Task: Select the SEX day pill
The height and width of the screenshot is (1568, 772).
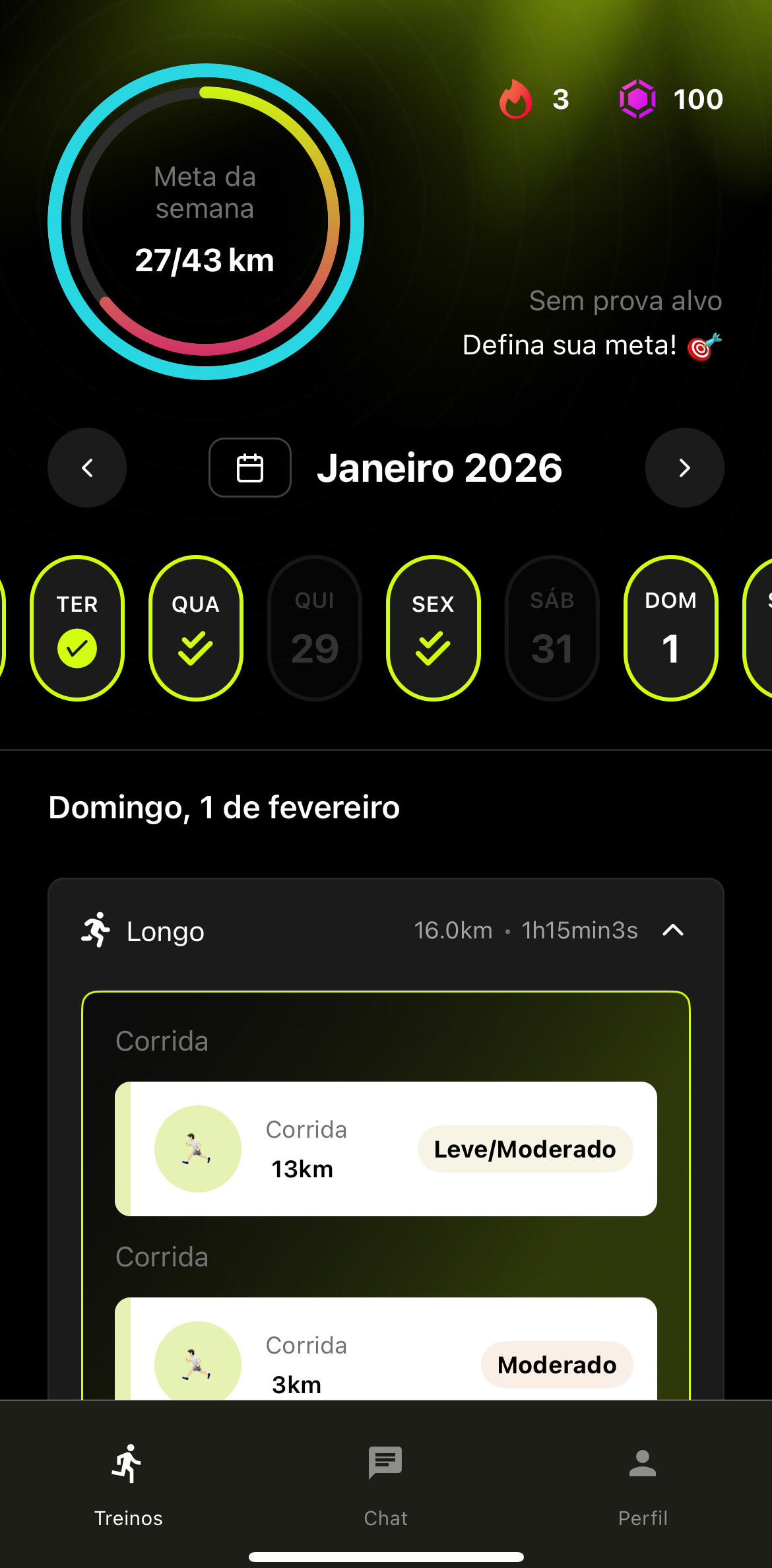Action: click(x=434, y=628)
